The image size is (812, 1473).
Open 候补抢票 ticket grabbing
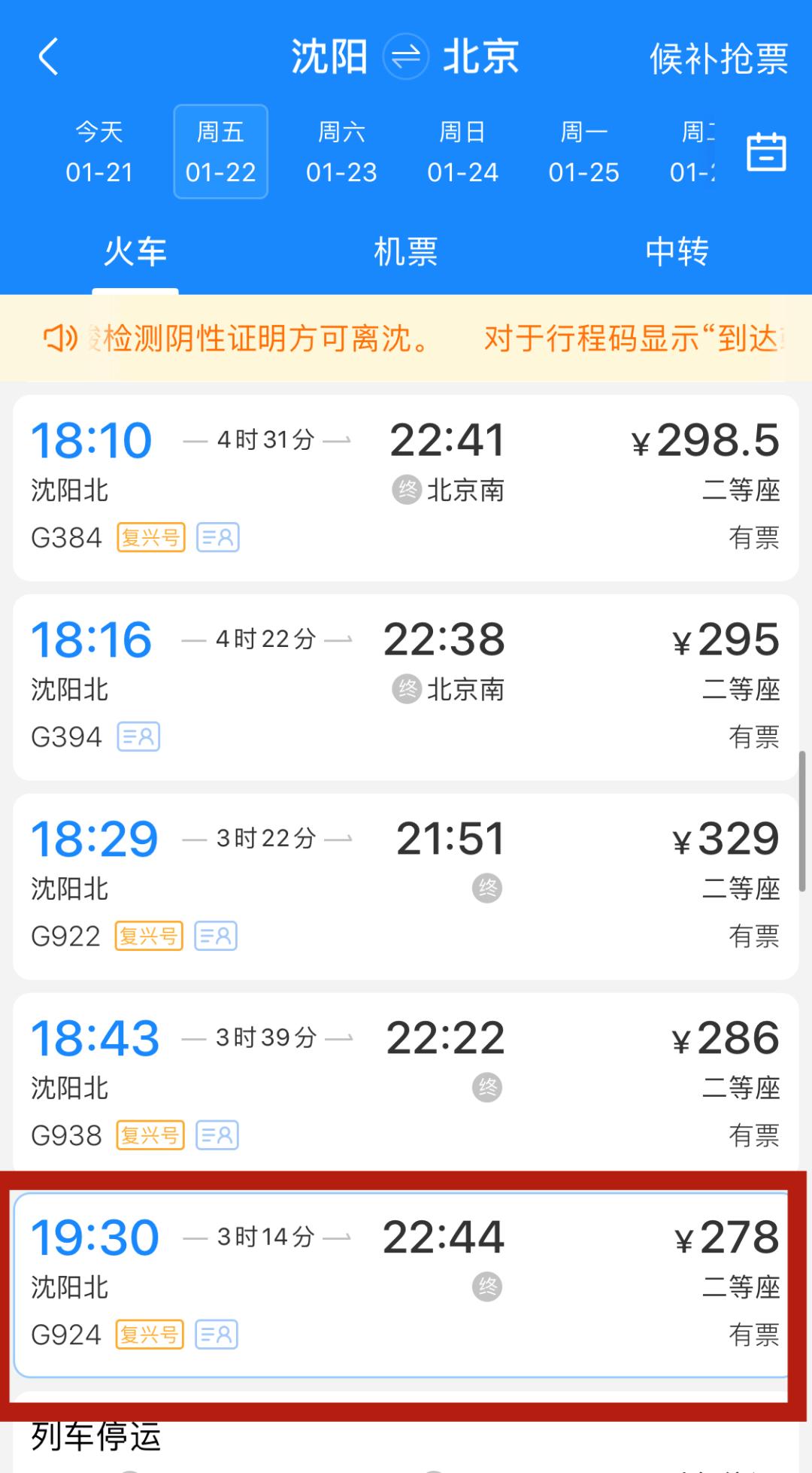point(719,59)
